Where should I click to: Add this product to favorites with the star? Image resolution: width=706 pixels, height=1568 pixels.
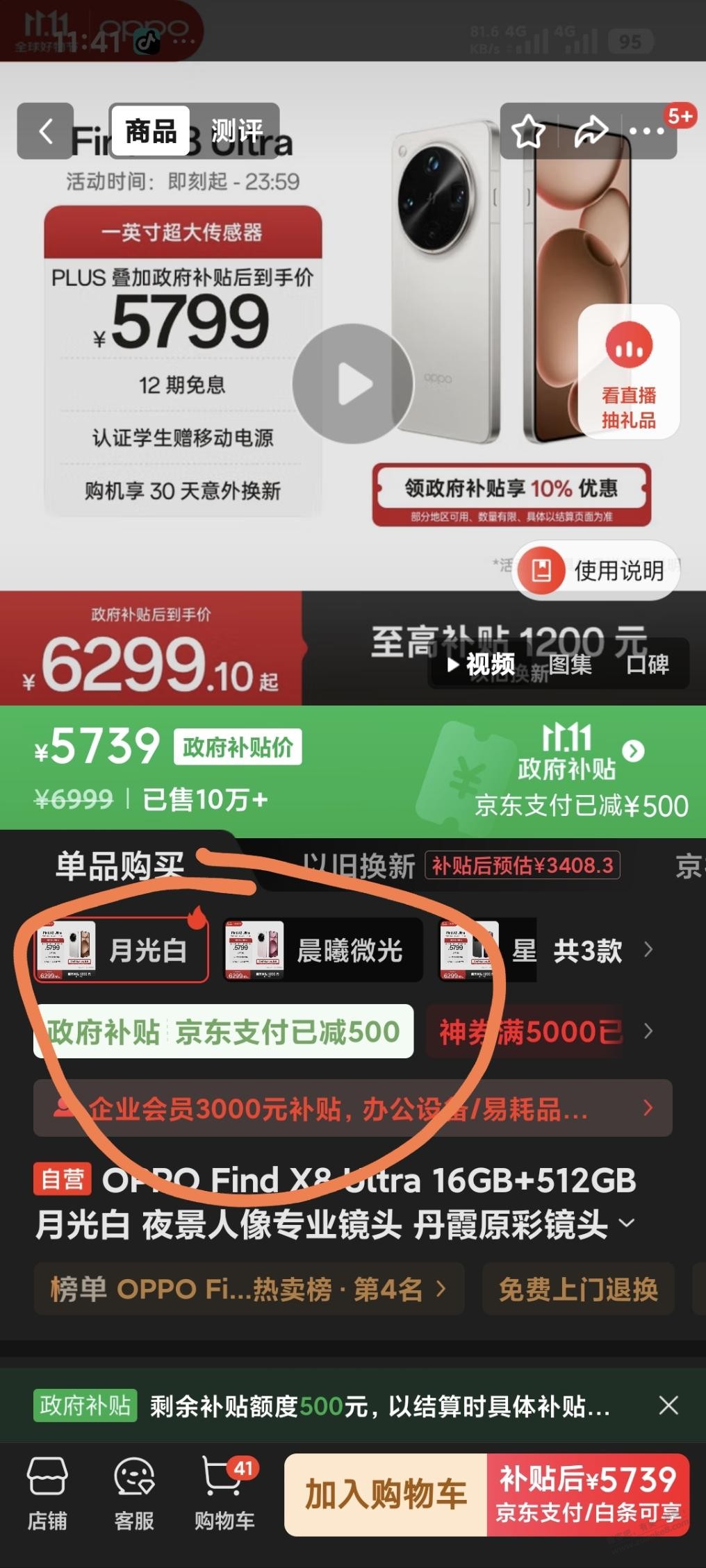(528, 131)
